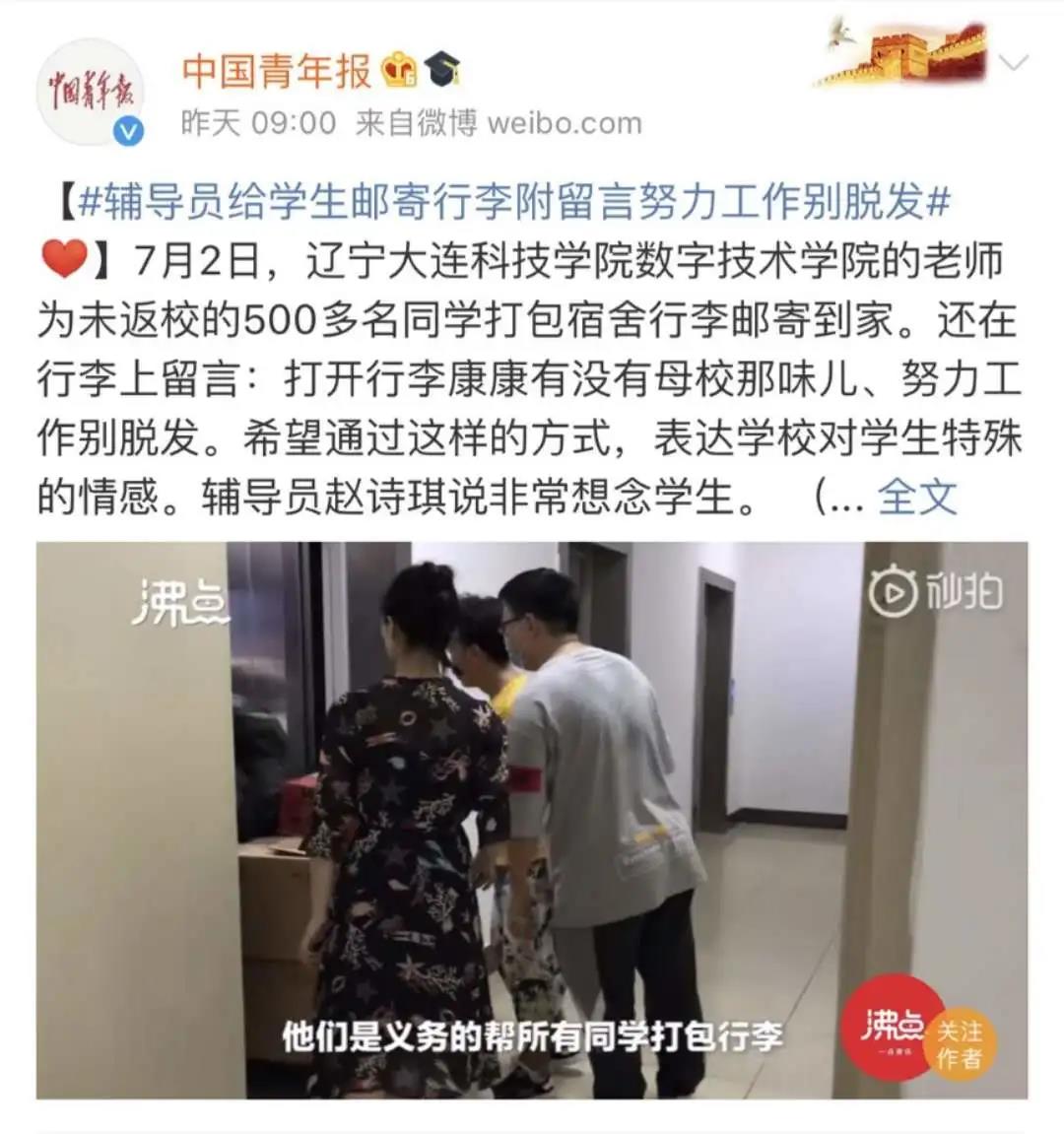Follow the video author 关注作者
1064x1134 pixels.
[x=959, y=1044]
